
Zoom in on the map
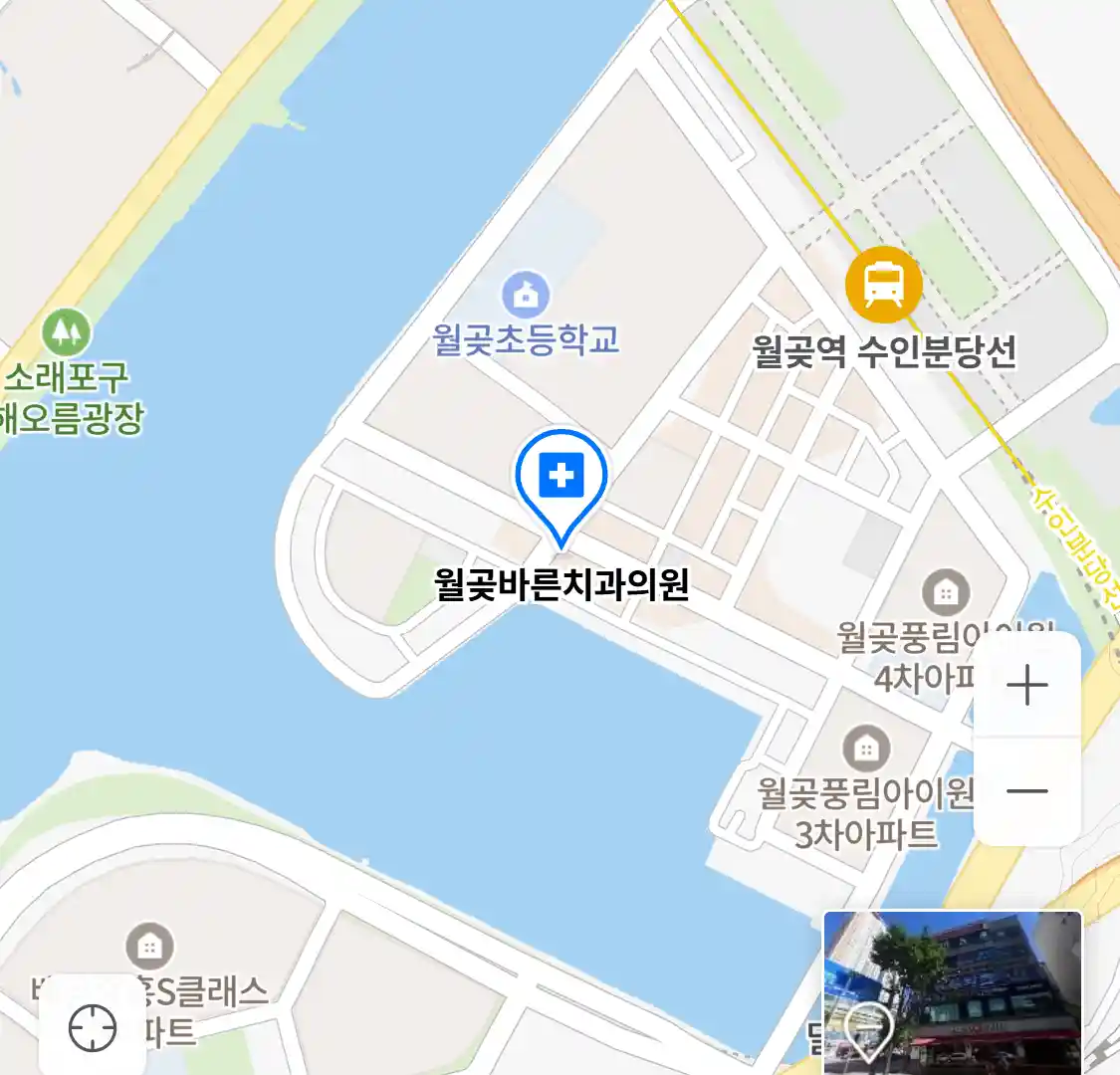click(x=1026, y=686)
